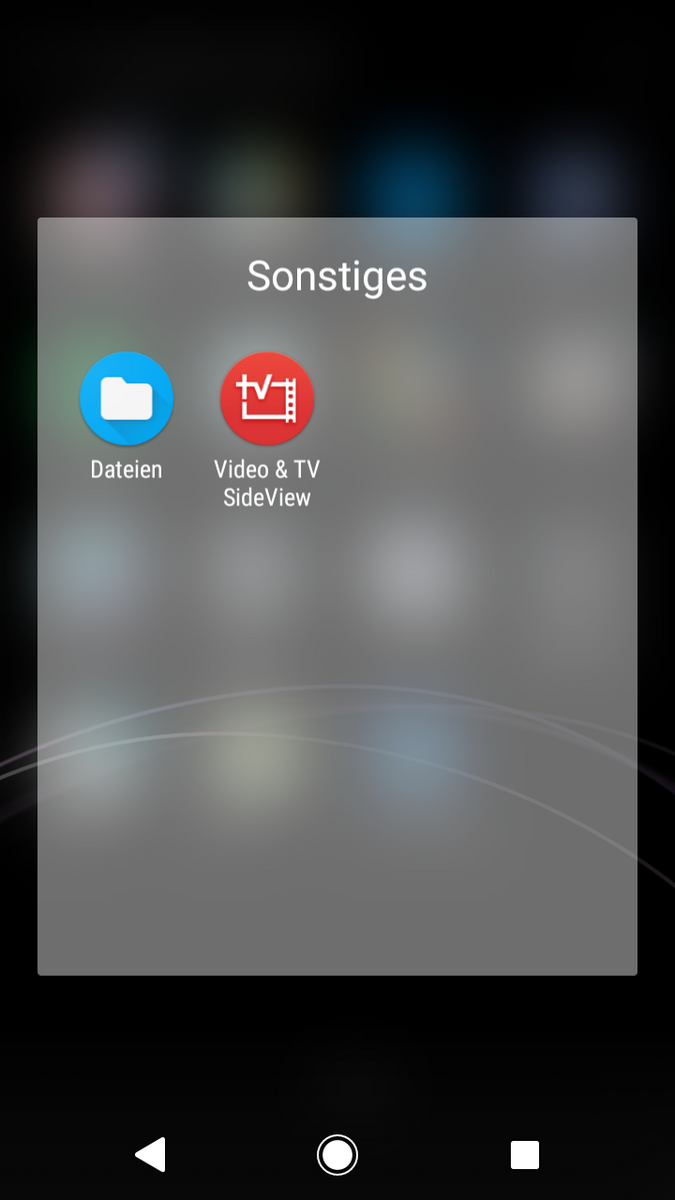Go back using the navigation bar
Viewport: 675px width, 1200px height.
151,1154
